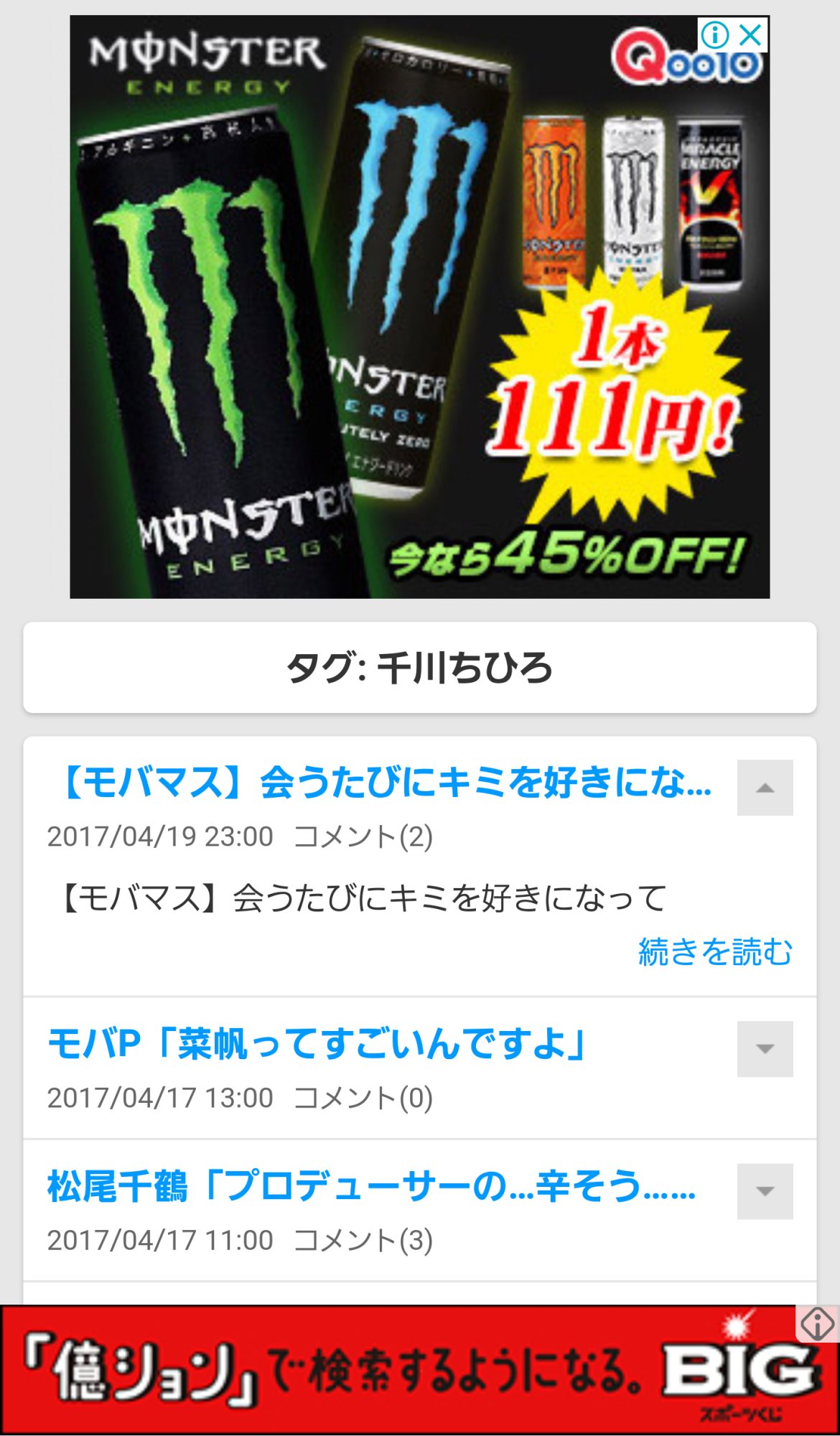Expand preview for モバP「菜帆ってすごいんですよ」

point(765,1049)
